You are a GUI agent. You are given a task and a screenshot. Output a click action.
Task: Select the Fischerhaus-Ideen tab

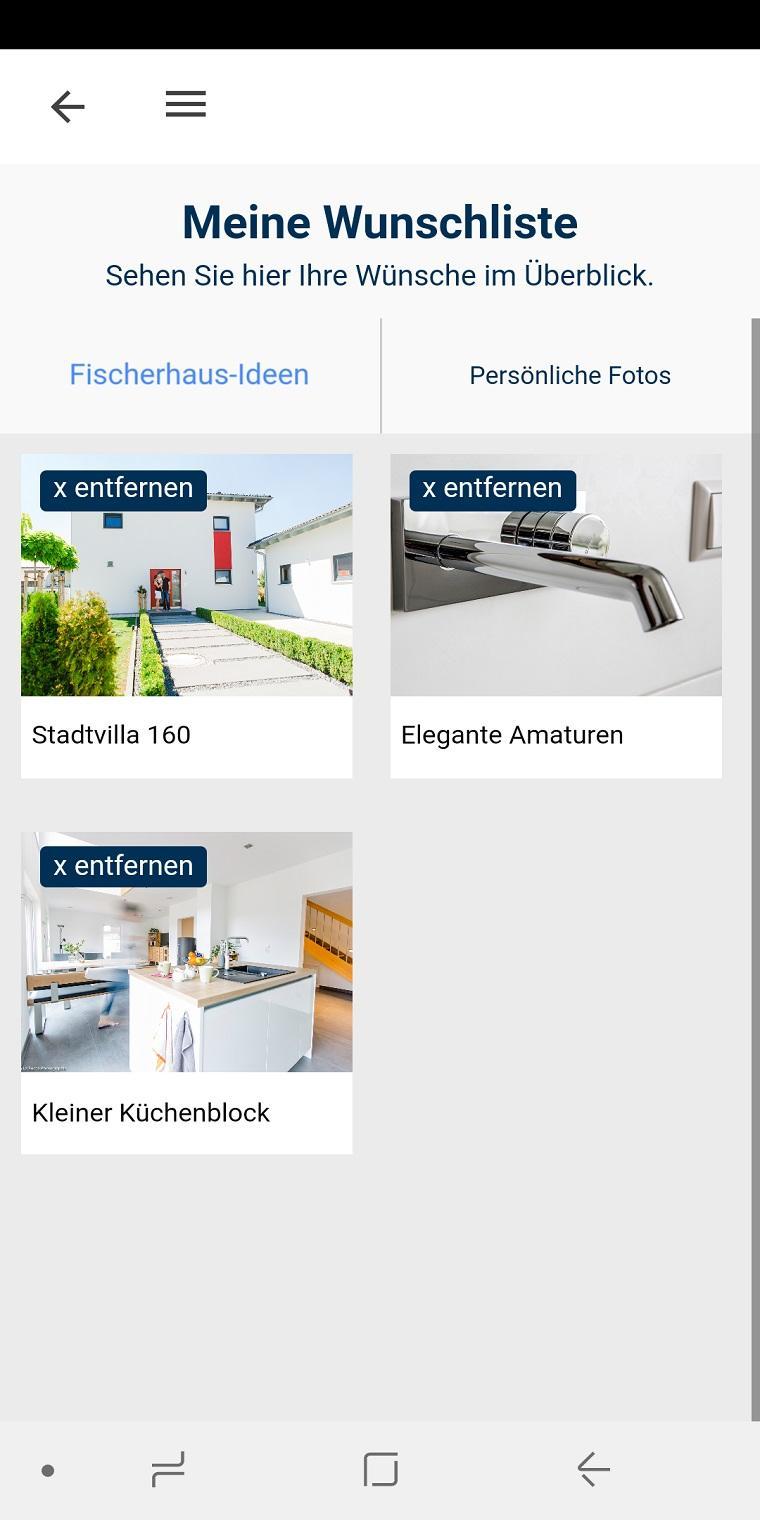coord(189,374)
